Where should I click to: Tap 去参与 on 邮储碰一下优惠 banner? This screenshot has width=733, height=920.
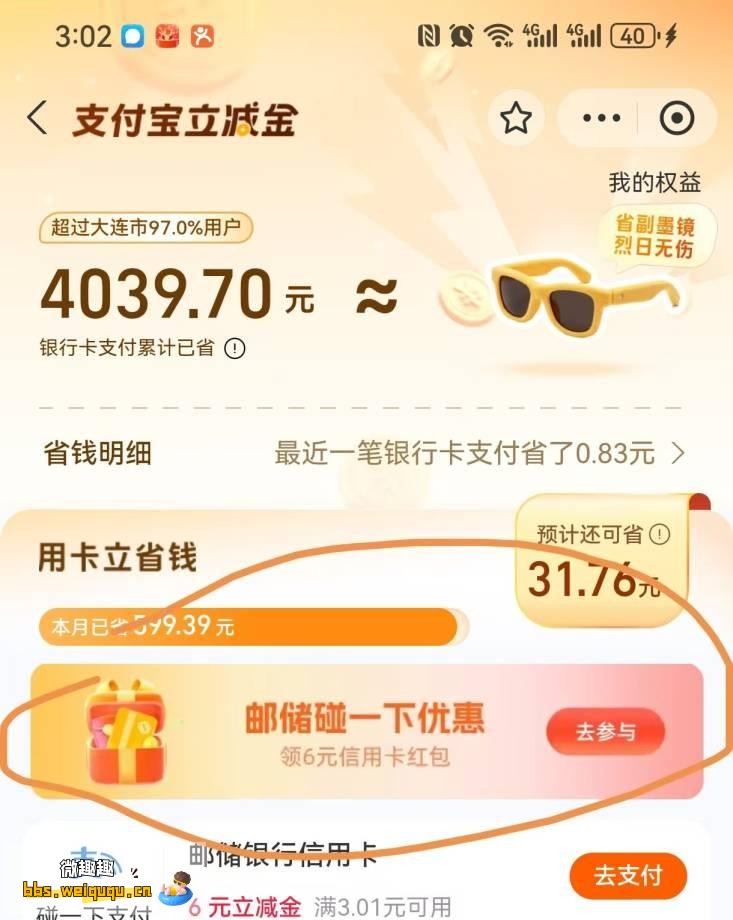coord(605,732)
